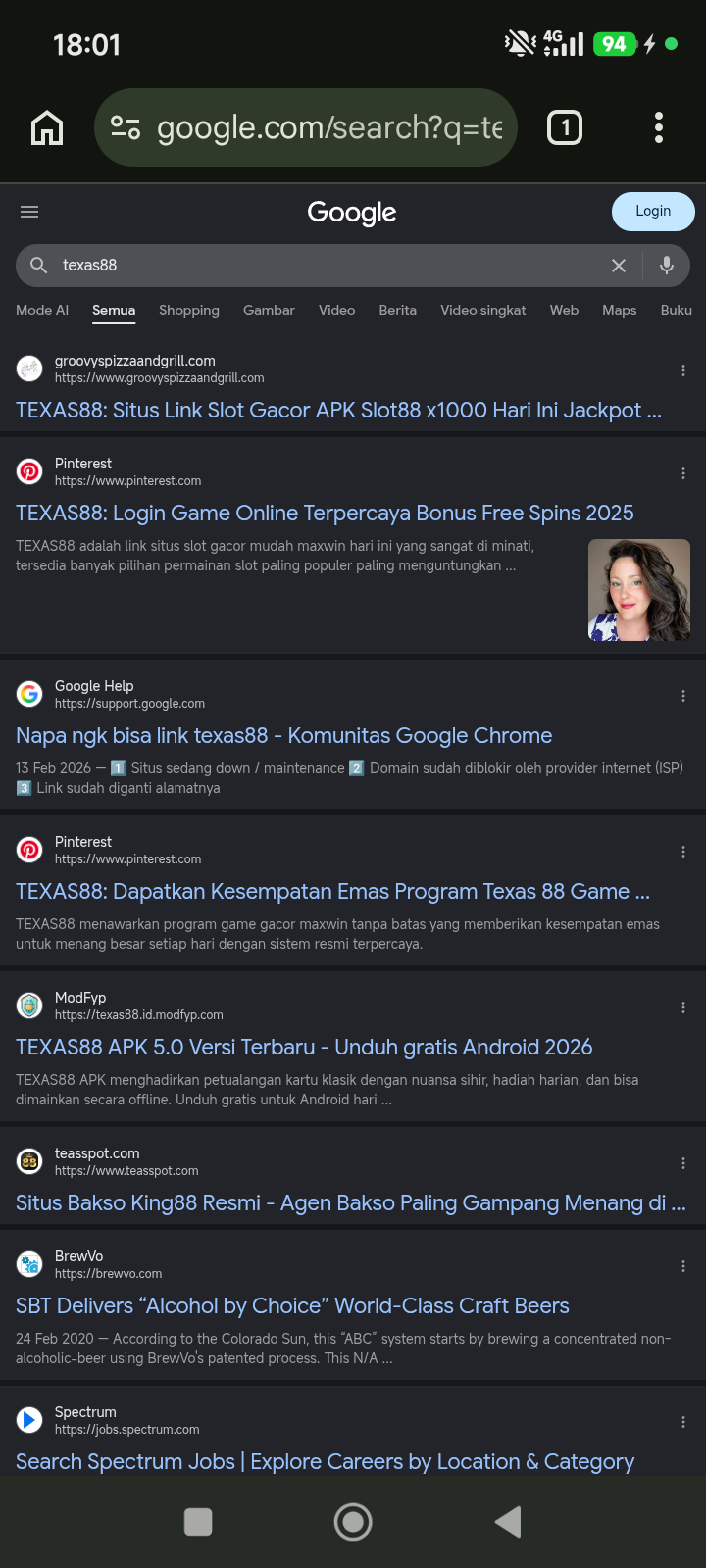Switch to the Berita tab

398,310
